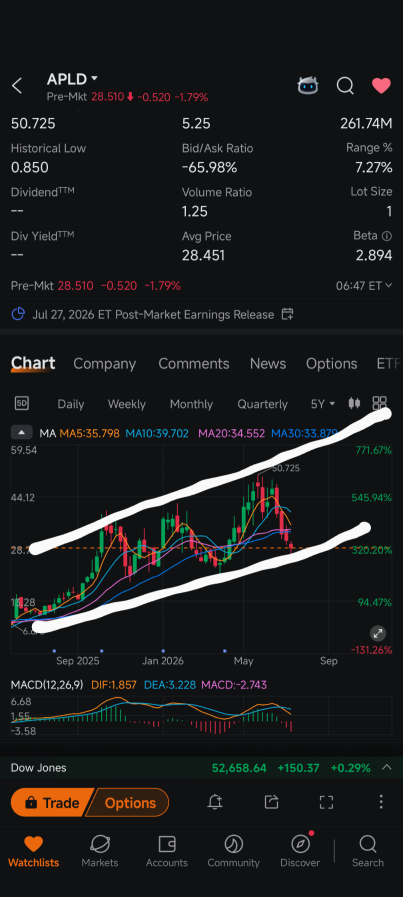Viewport: 403px width, 897px height.
Task: Open the Options tab
Action: [x=331, y=364]
